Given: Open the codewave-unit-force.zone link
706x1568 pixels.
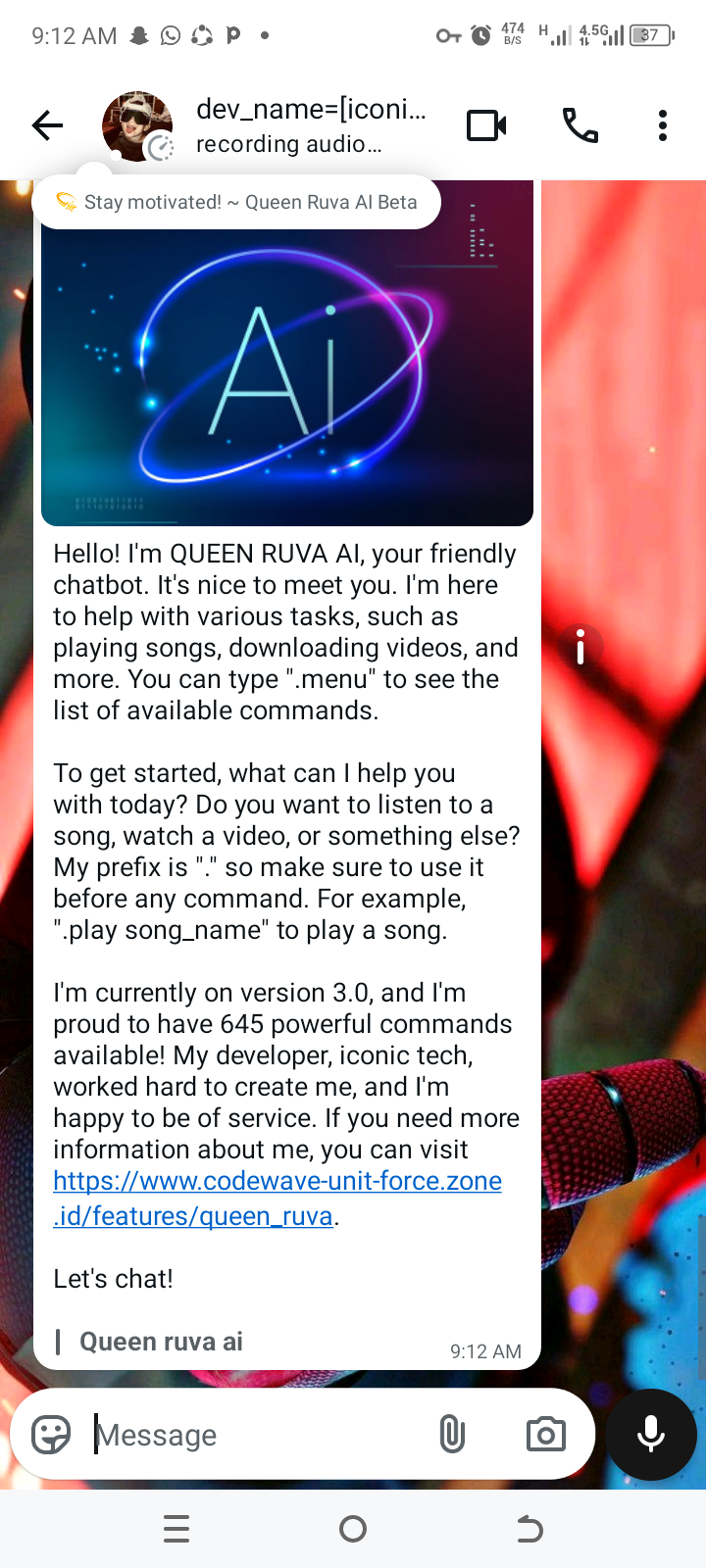Looking at the screenshot, I should point(277,1198).
